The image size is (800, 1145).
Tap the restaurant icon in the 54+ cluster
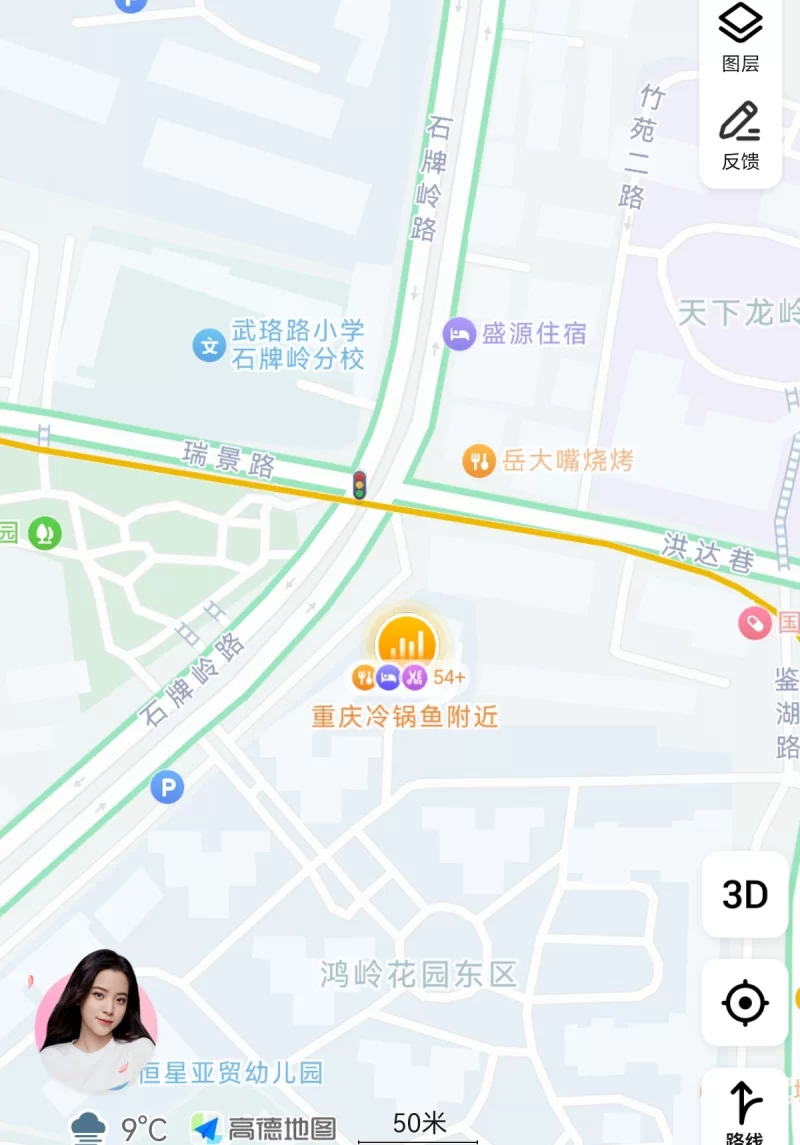363,675
